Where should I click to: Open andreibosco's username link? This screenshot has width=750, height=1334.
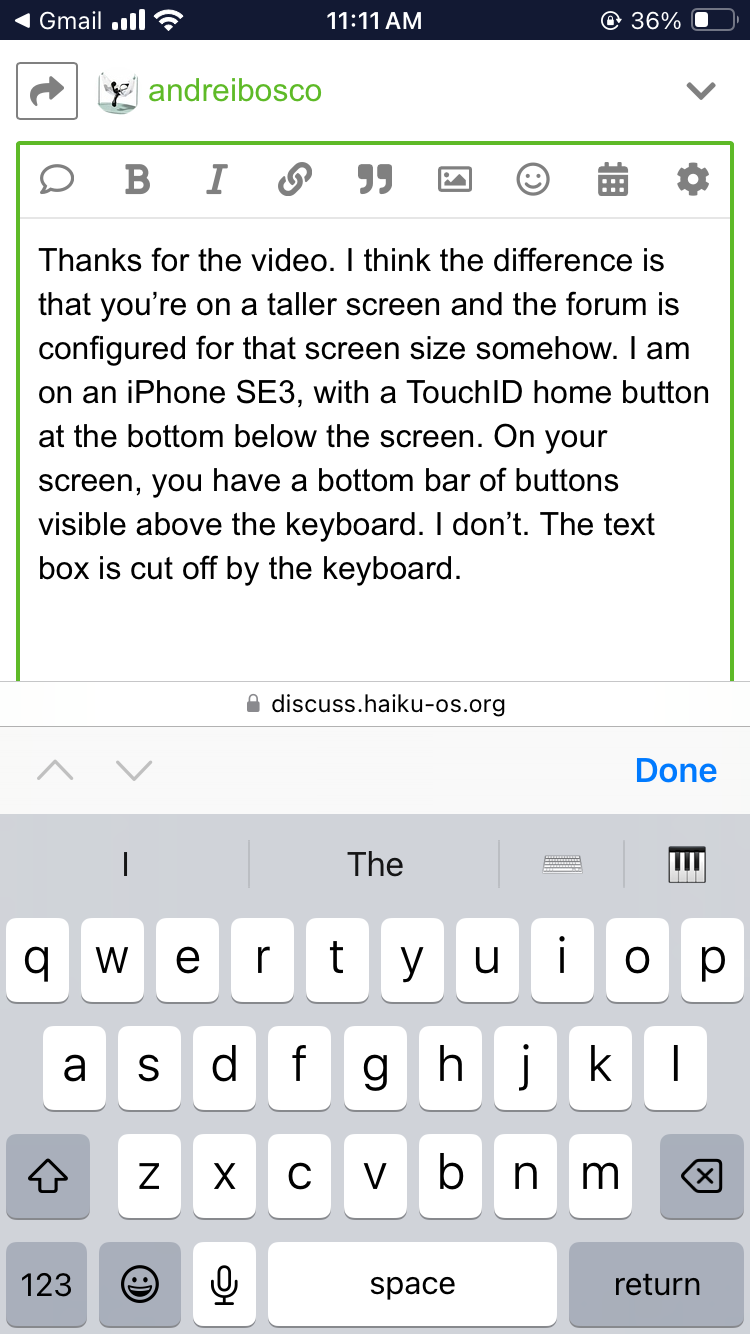[235, 91]
